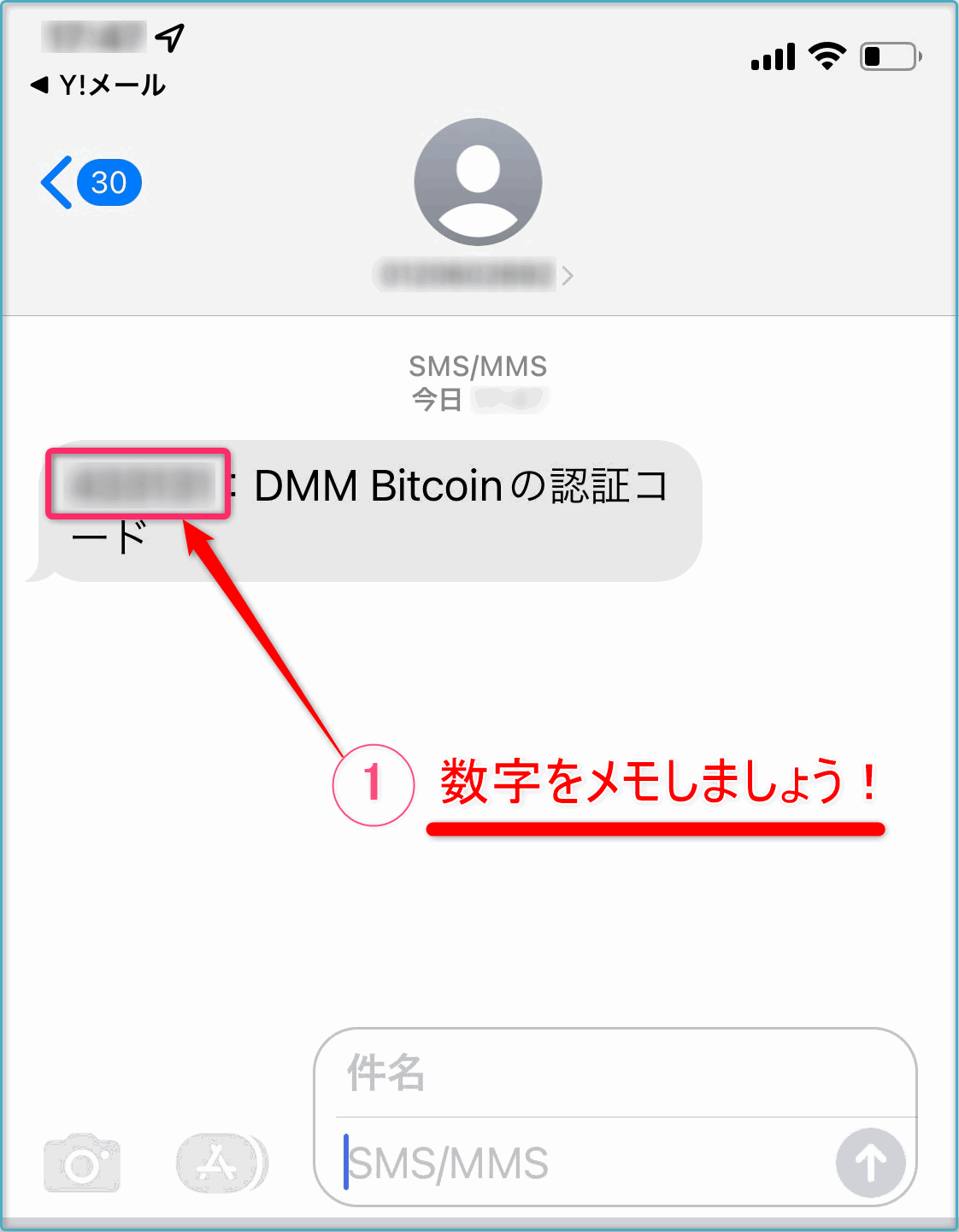Focus the SMS/MMS message text field

581,1164
